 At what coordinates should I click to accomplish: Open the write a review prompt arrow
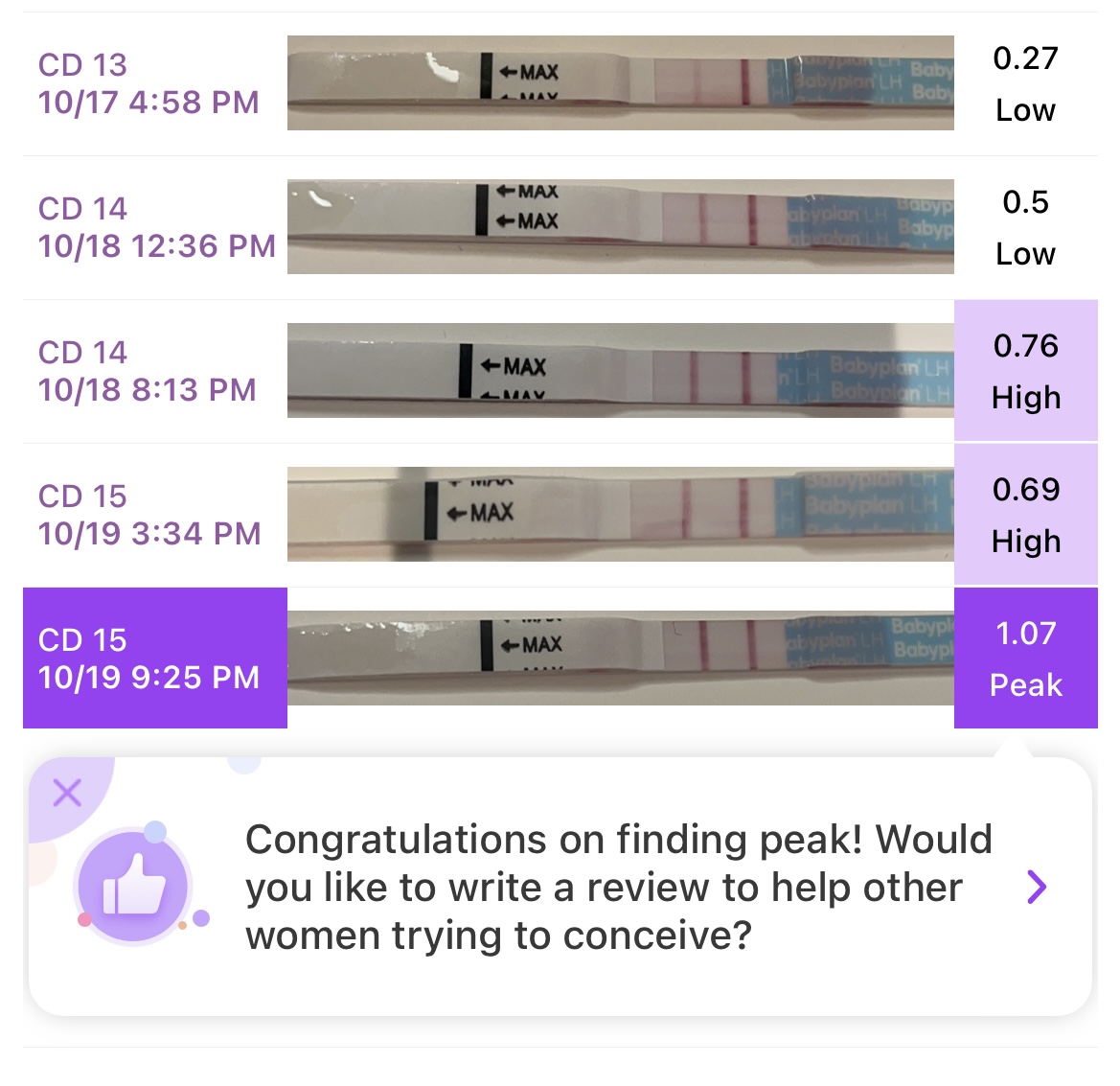coord(1036,887)
